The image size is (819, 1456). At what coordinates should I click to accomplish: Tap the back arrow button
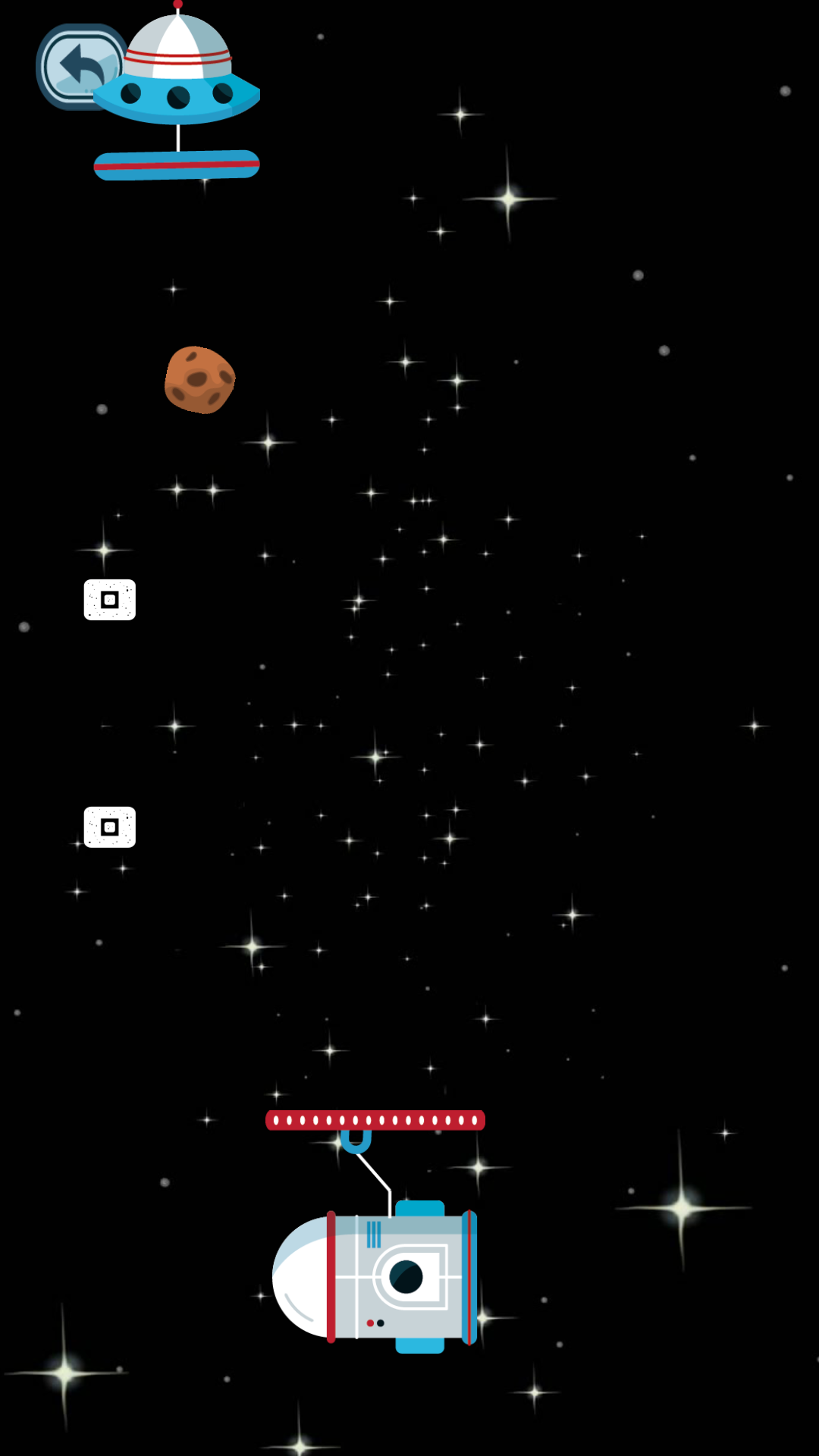coord(77,67)
